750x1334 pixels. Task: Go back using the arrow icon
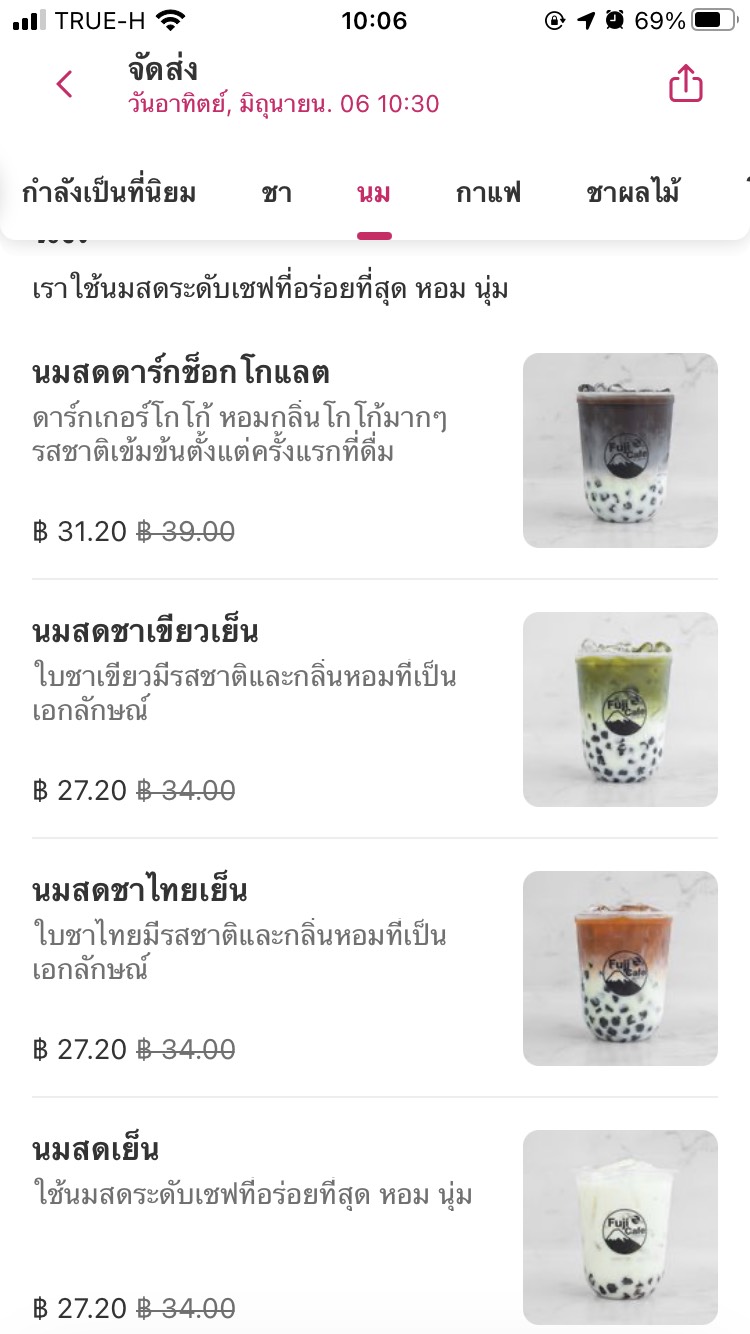pyautogui.click(x=65, y=85)
